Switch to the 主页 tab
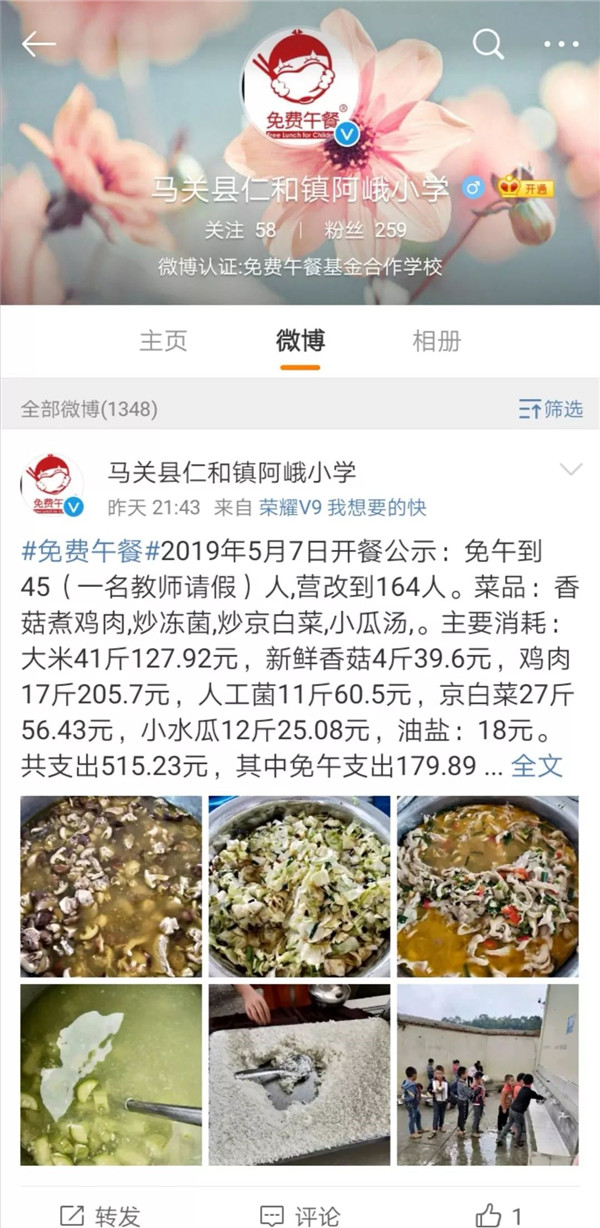Viewport: 600px width, 1228px height. 163,340
